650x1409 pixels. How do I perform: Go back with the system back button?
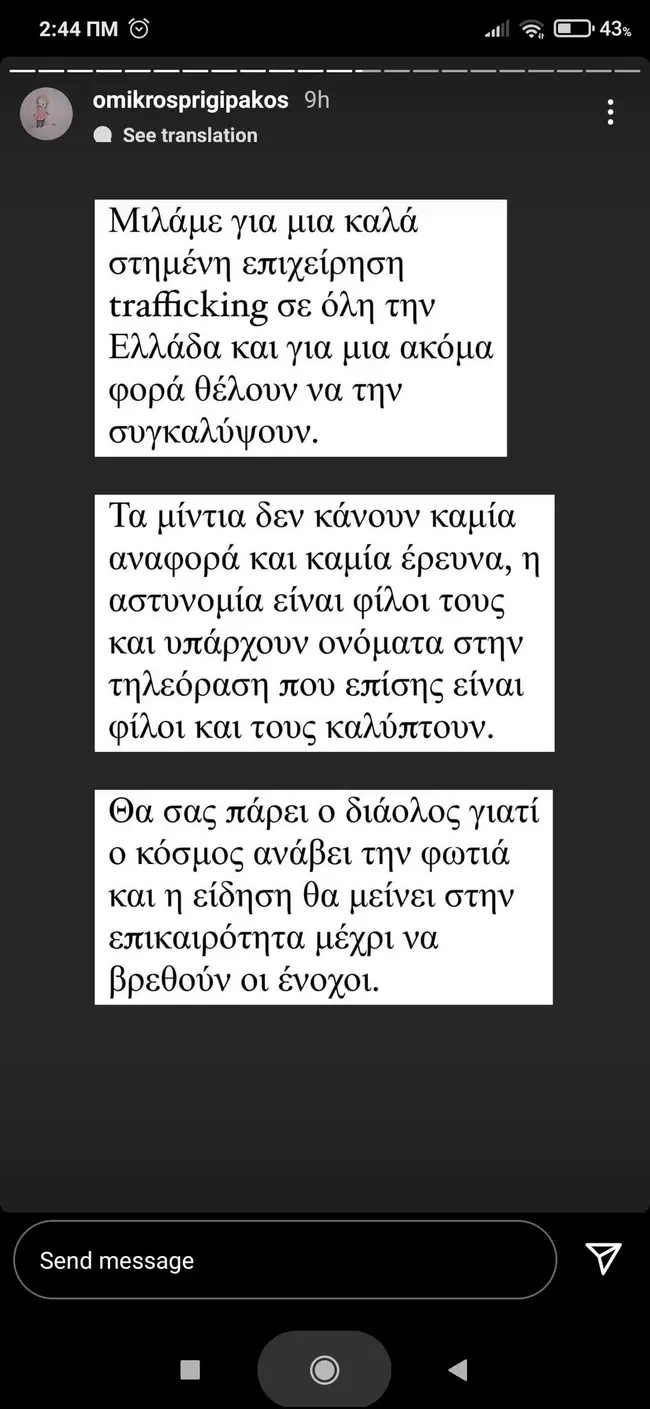point(457,1369)
